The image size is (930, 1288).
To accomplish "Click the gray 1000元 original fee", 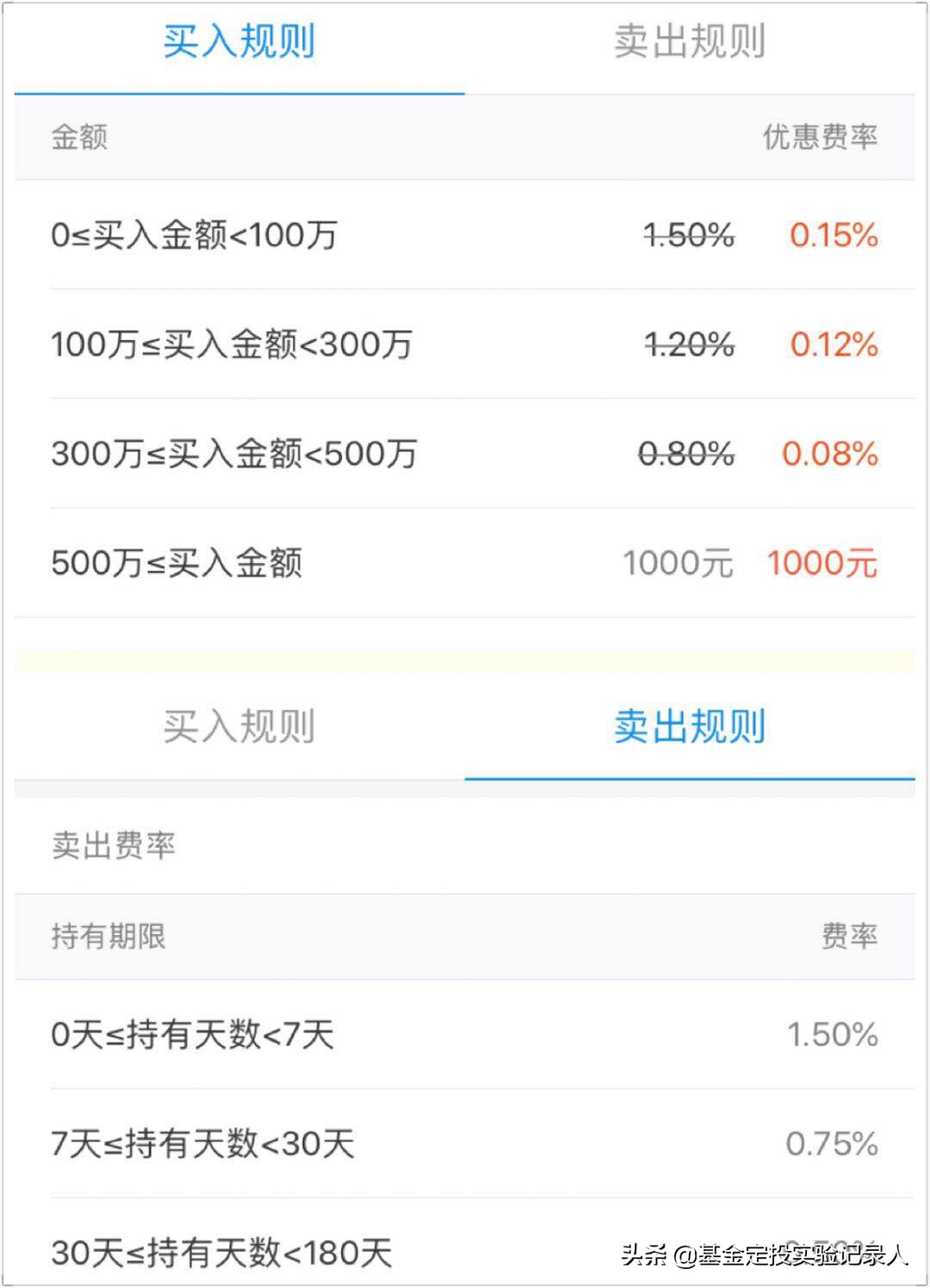I will coord(677,563).
